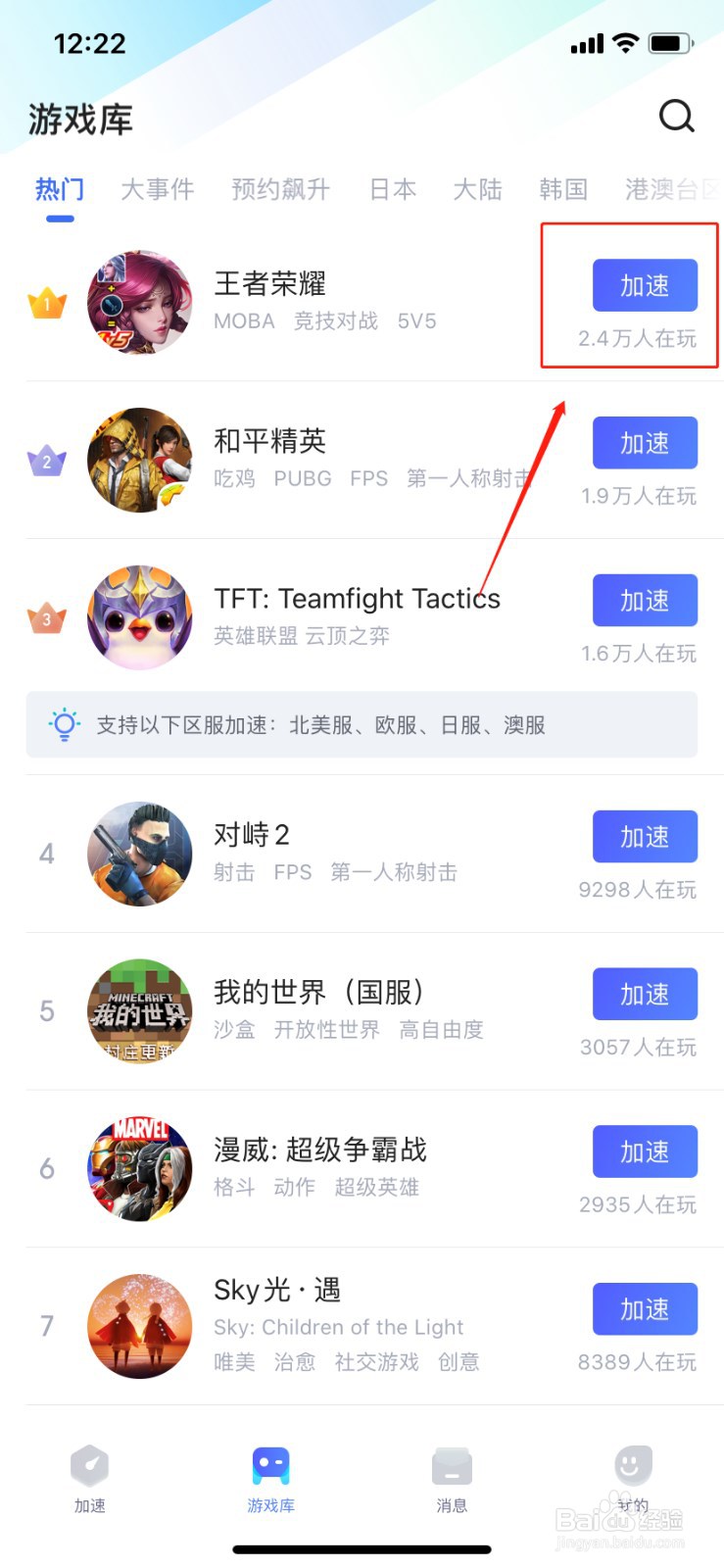Open the 预约飙升 tab

[x=280, y=190]
